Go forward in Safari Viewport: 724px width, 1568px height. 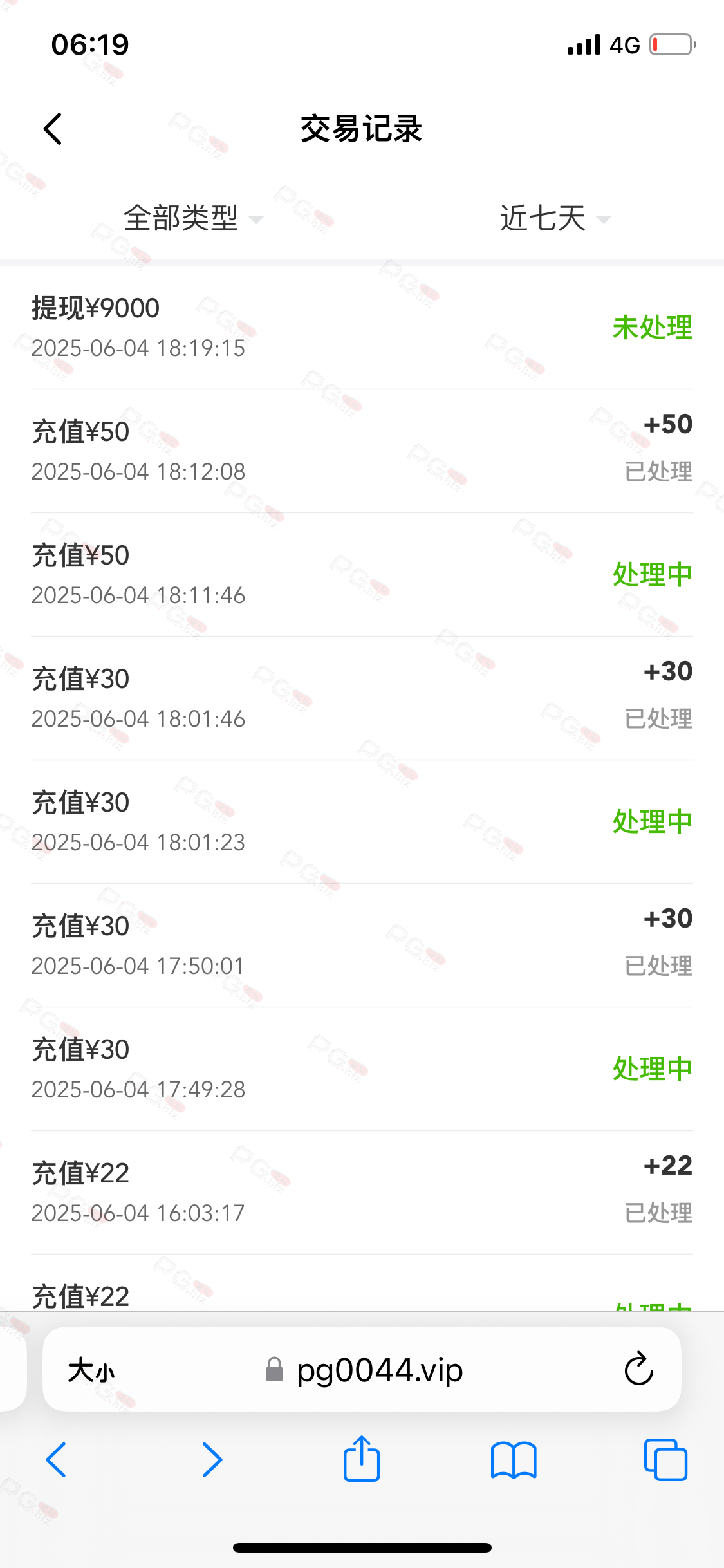pos(212,1459)
